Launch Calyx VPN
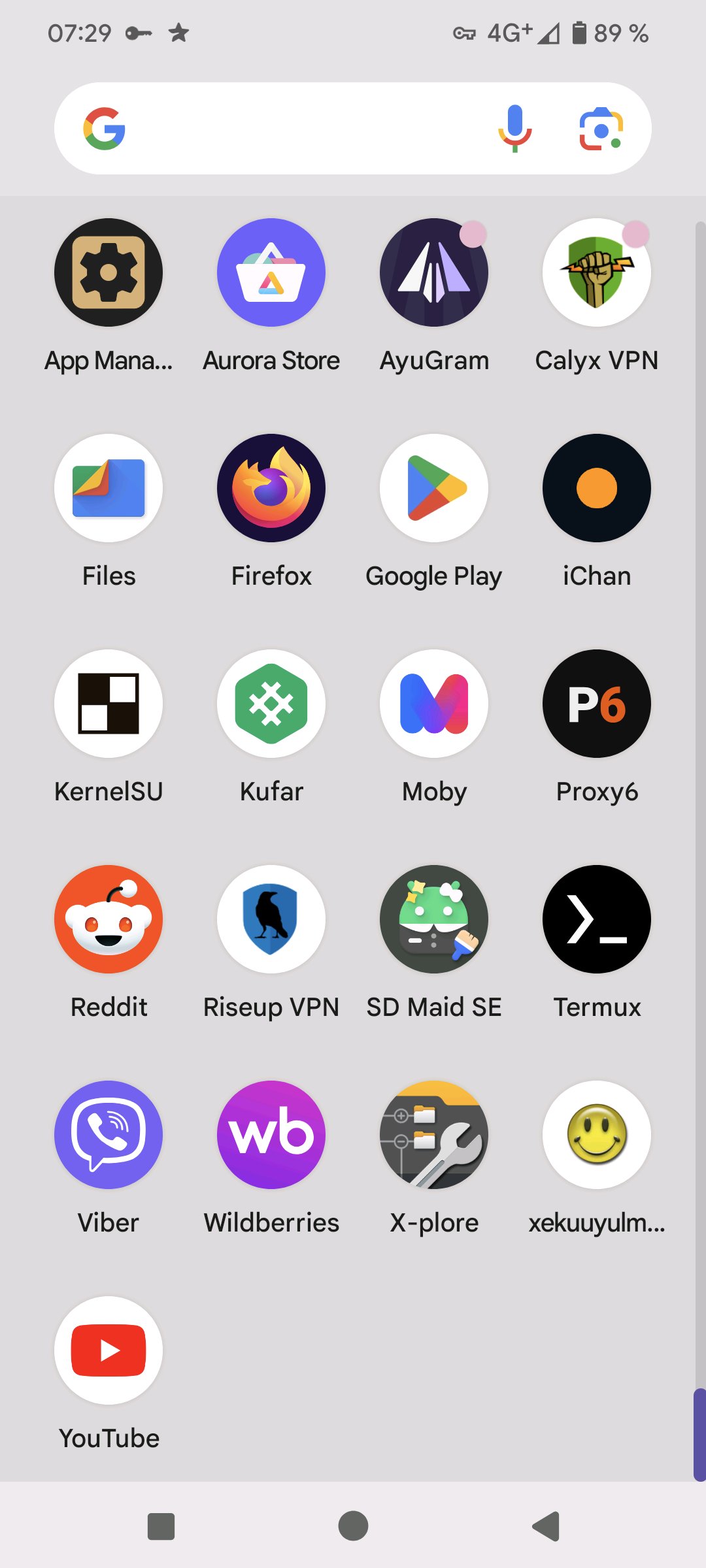The image size is (706, 1568). 597,272
